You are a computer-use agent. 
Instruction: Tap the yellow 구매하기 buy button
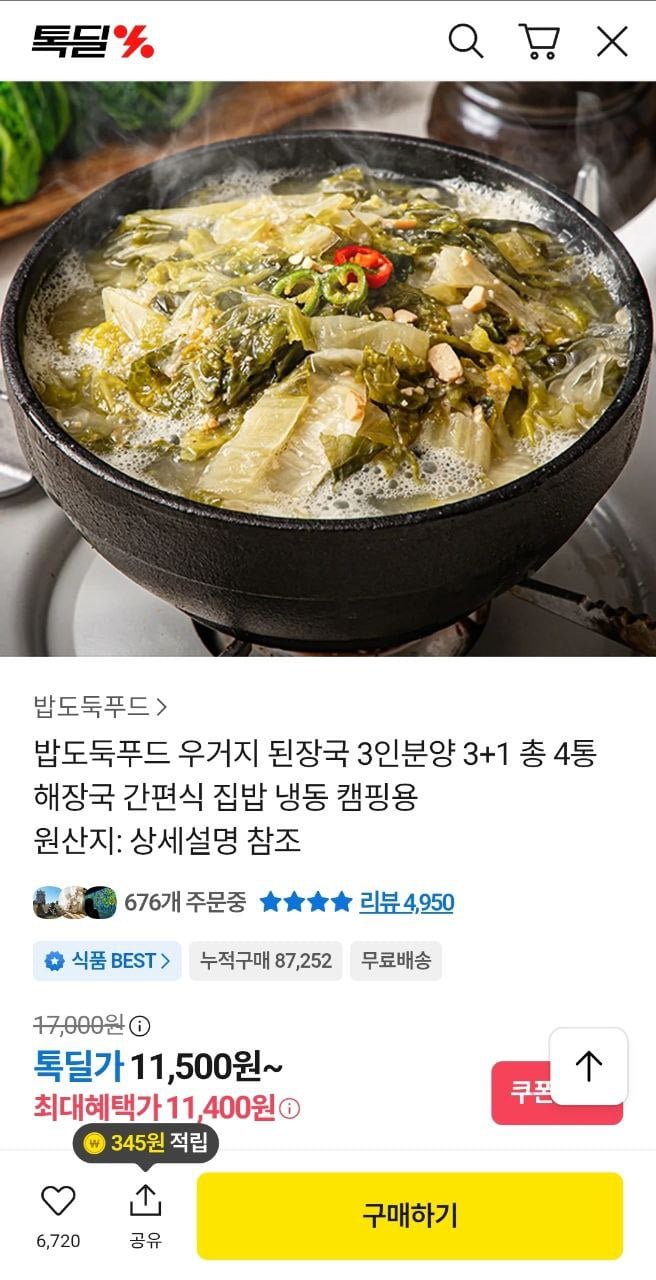(x=409, y=1215)
